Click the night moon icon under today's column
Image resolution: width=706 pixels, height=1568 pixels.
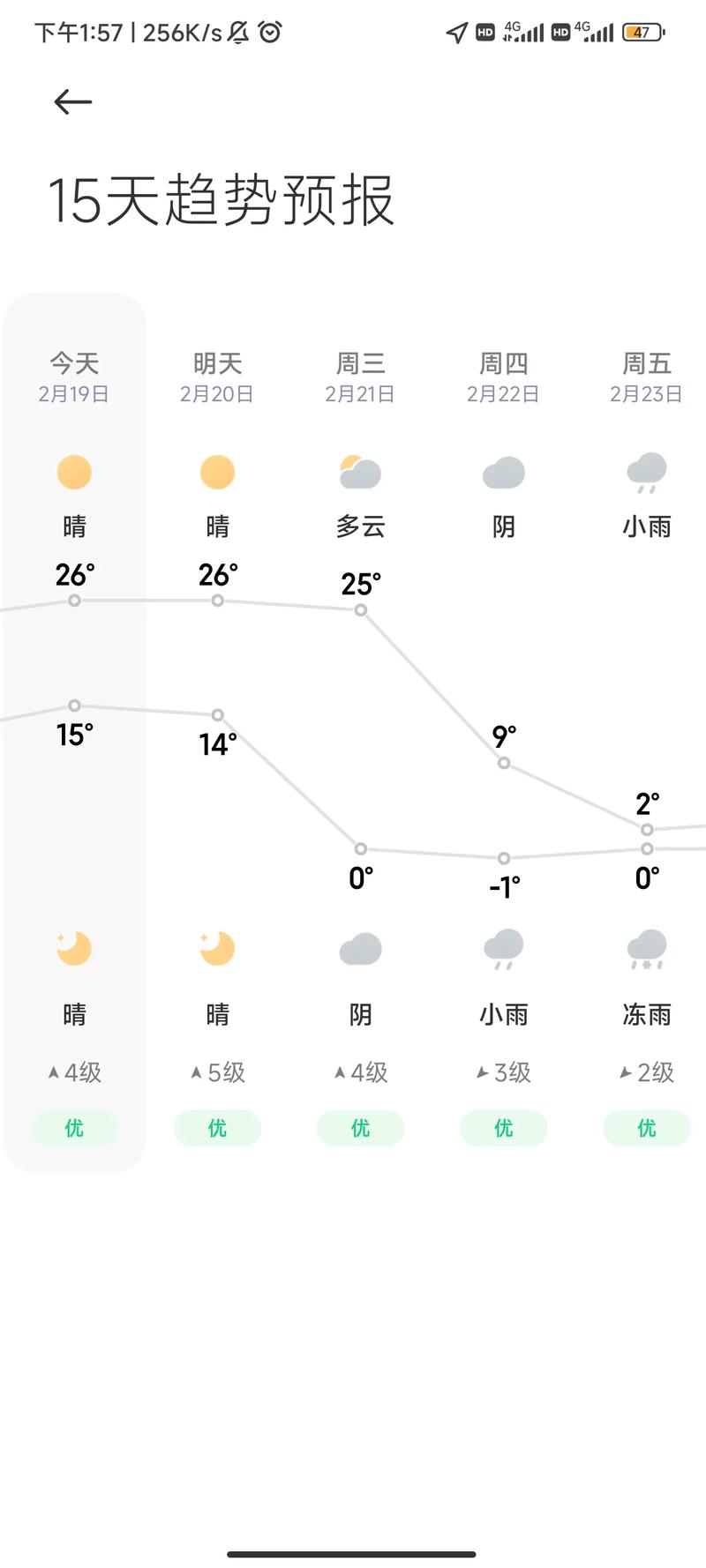74,949
